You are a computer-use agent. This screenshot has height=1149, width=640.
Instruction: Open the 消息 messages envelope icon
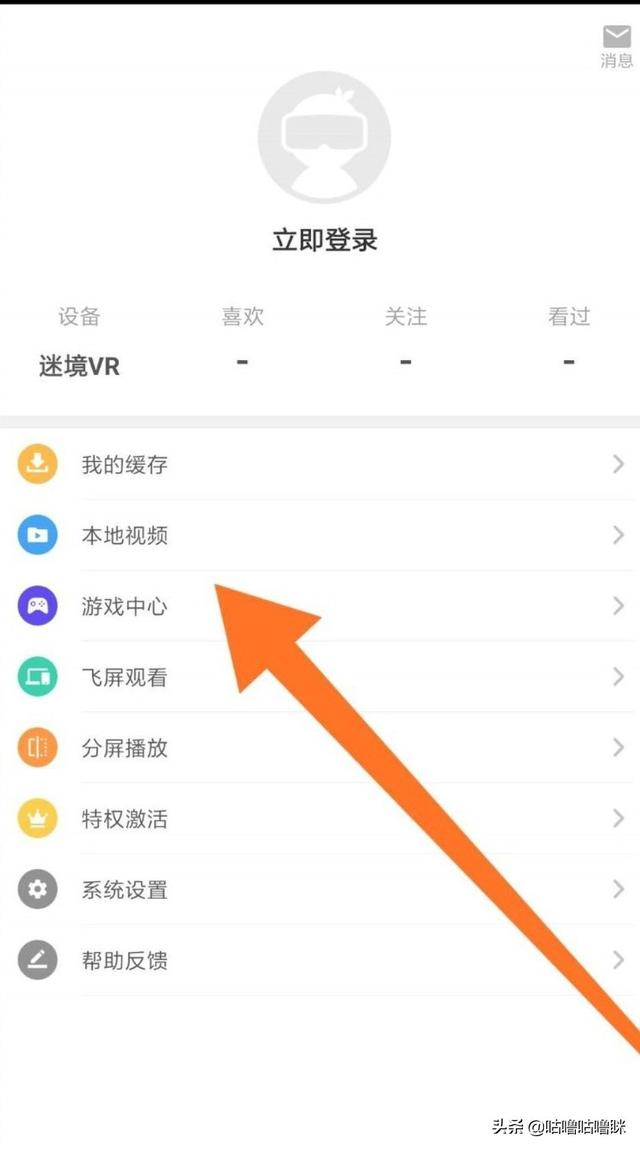(x=616, y=45)
